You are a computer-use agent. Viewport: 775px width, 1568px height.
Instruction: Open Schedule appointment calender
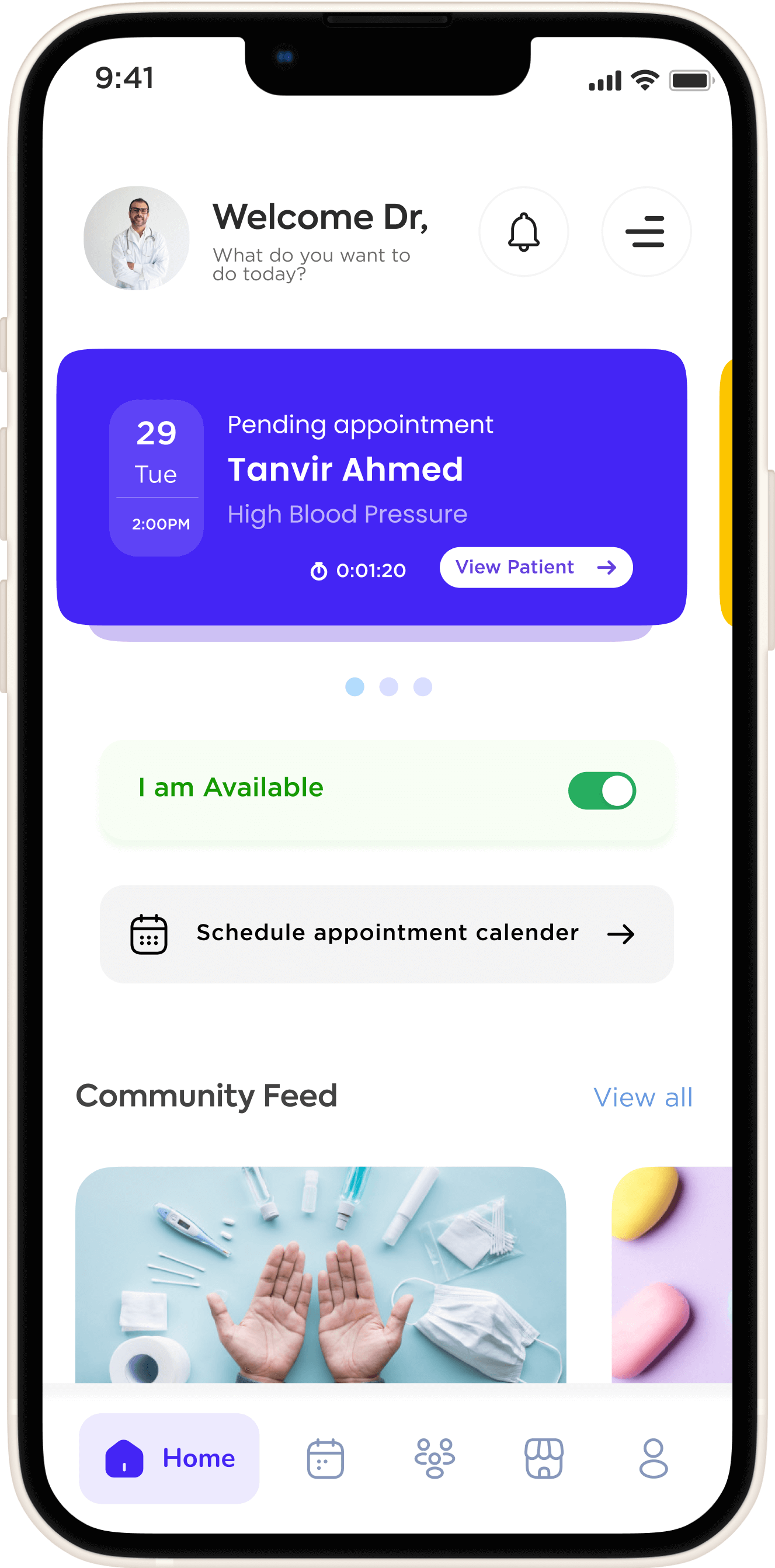[387, 934]
